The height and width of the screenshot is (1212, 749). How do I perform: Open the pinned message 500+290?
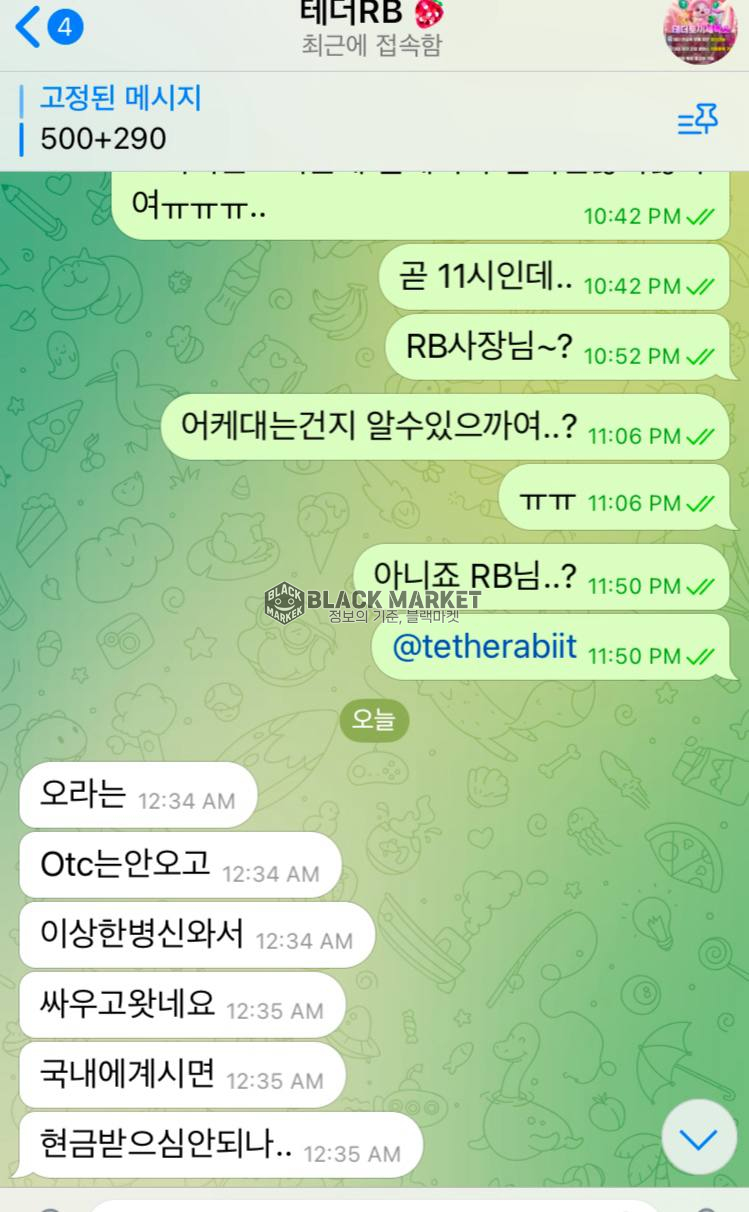(x=120, y=120)
